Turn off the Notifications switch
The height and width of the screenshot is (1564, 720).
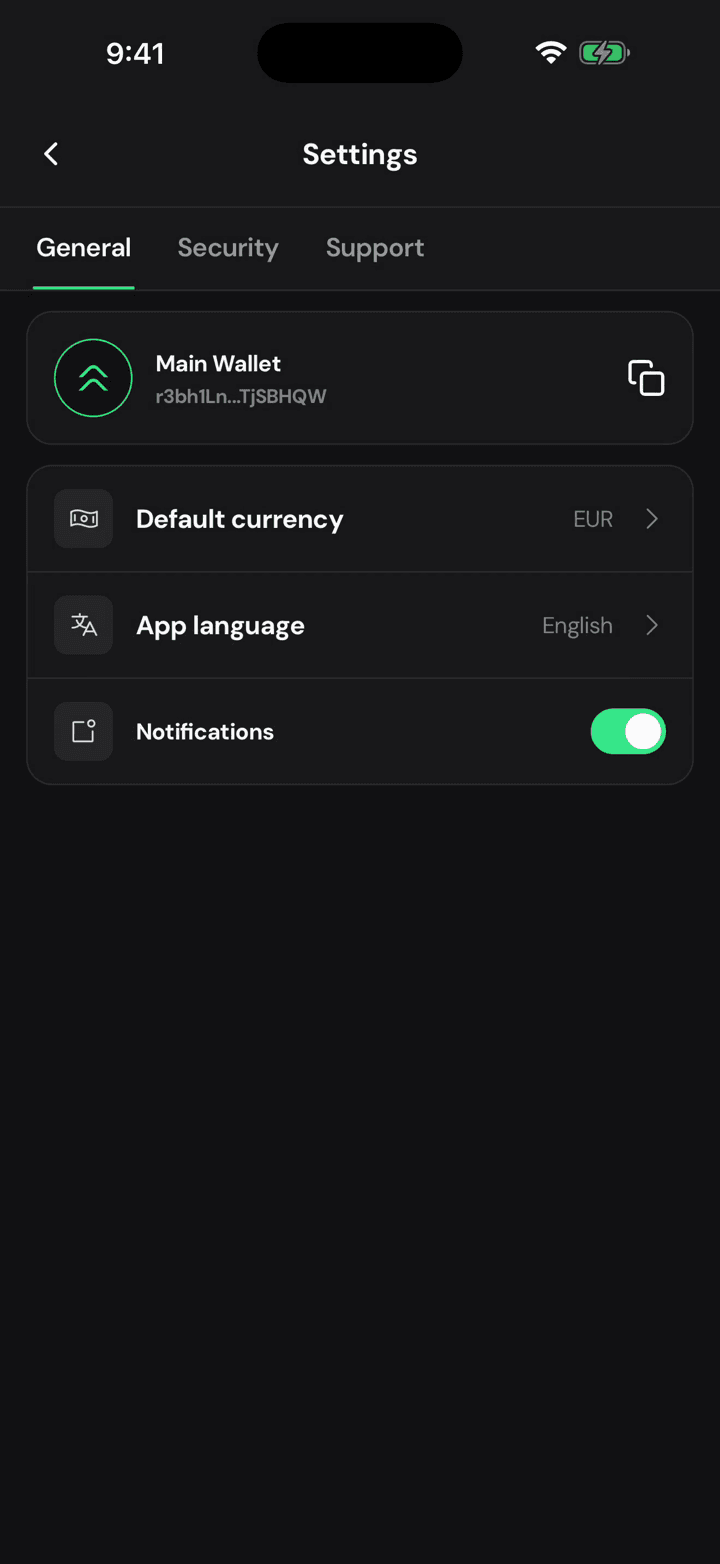click(628, 731)
